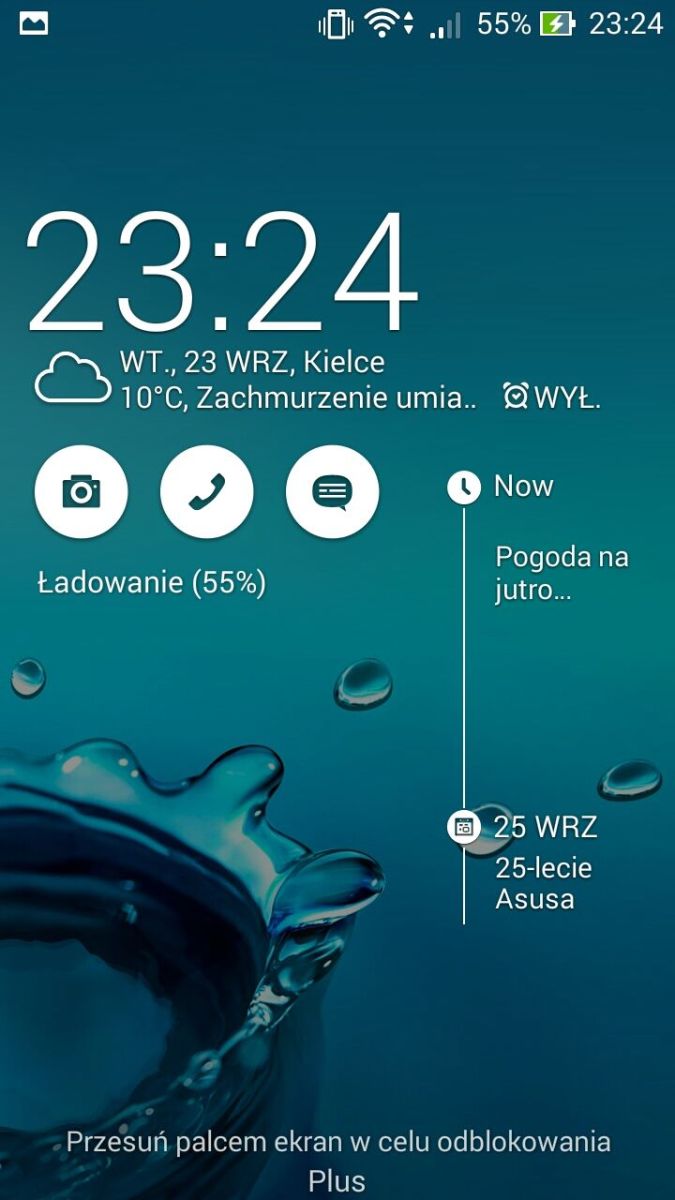This screenshot has height=1200, width=675.
Task: Open the weather widget for Kielce
Action: pos(250,380)
